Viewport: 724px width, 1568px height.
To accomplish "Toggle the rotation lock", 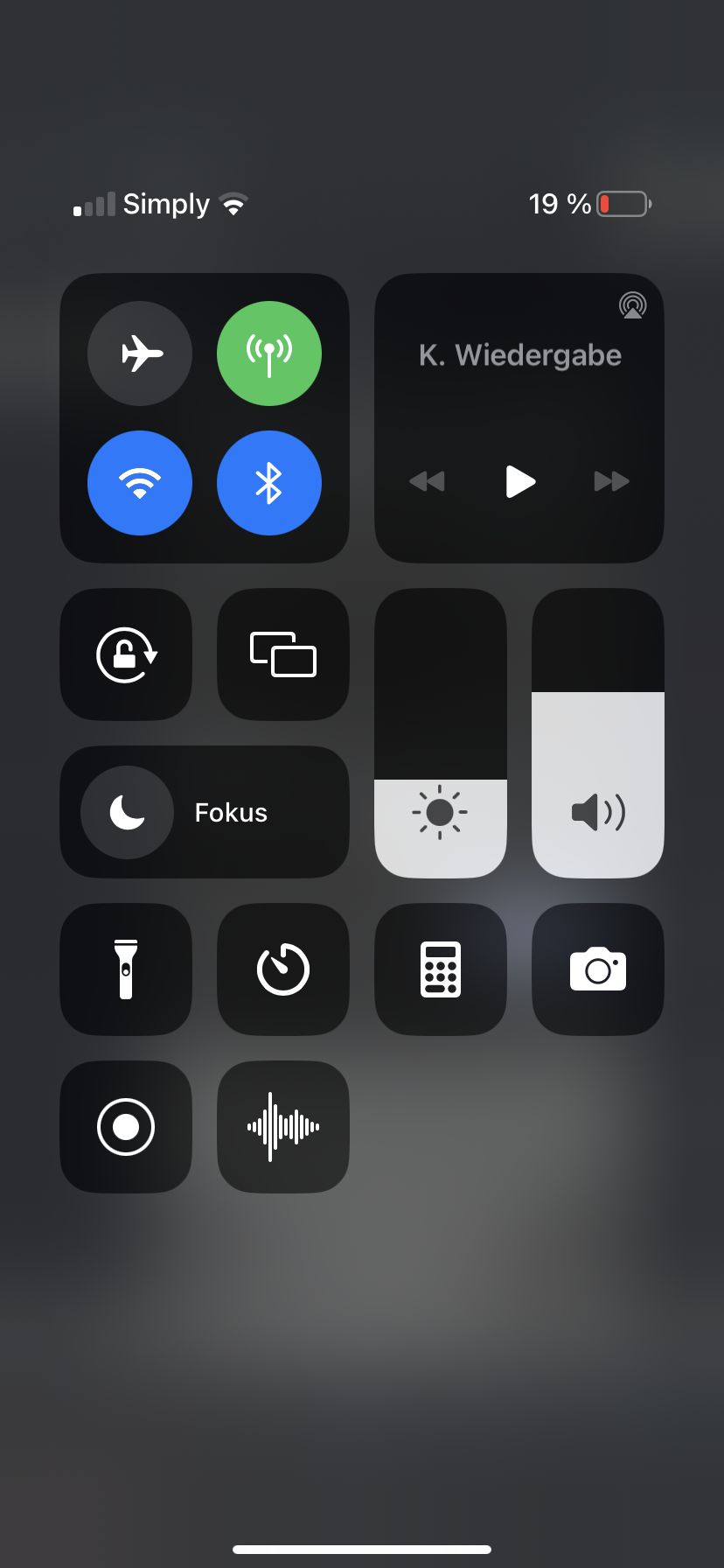I will pyautogui.click(x=126, y=654).
